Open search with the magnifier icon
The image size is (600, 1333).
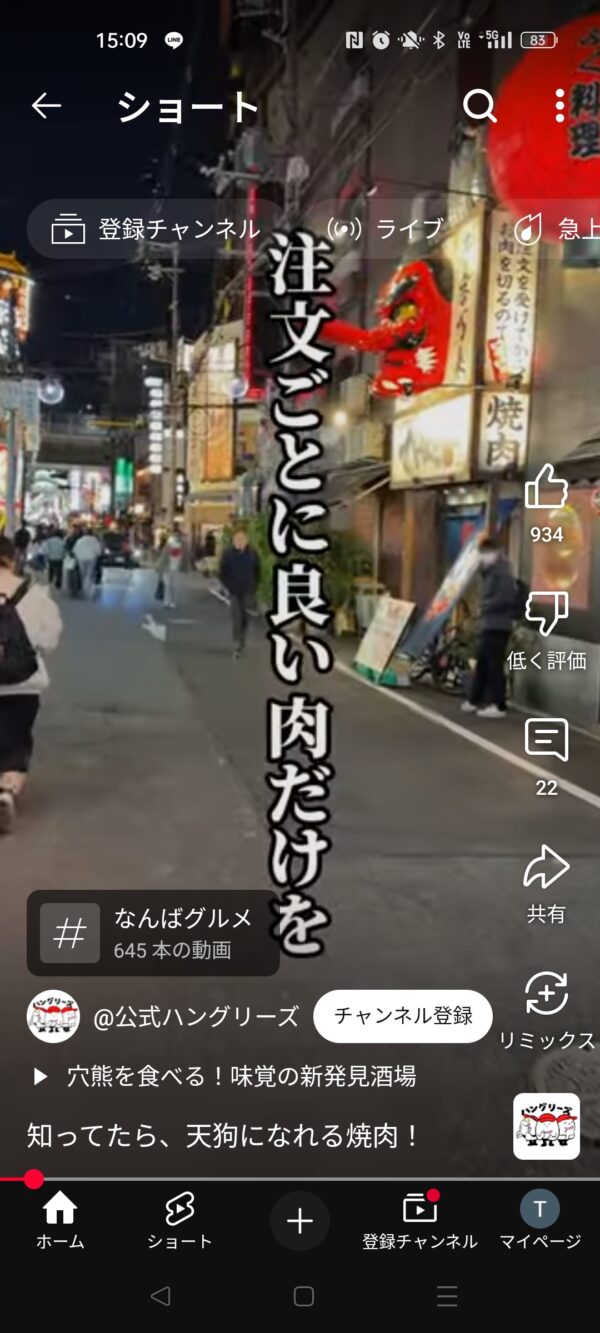point(480,106)
